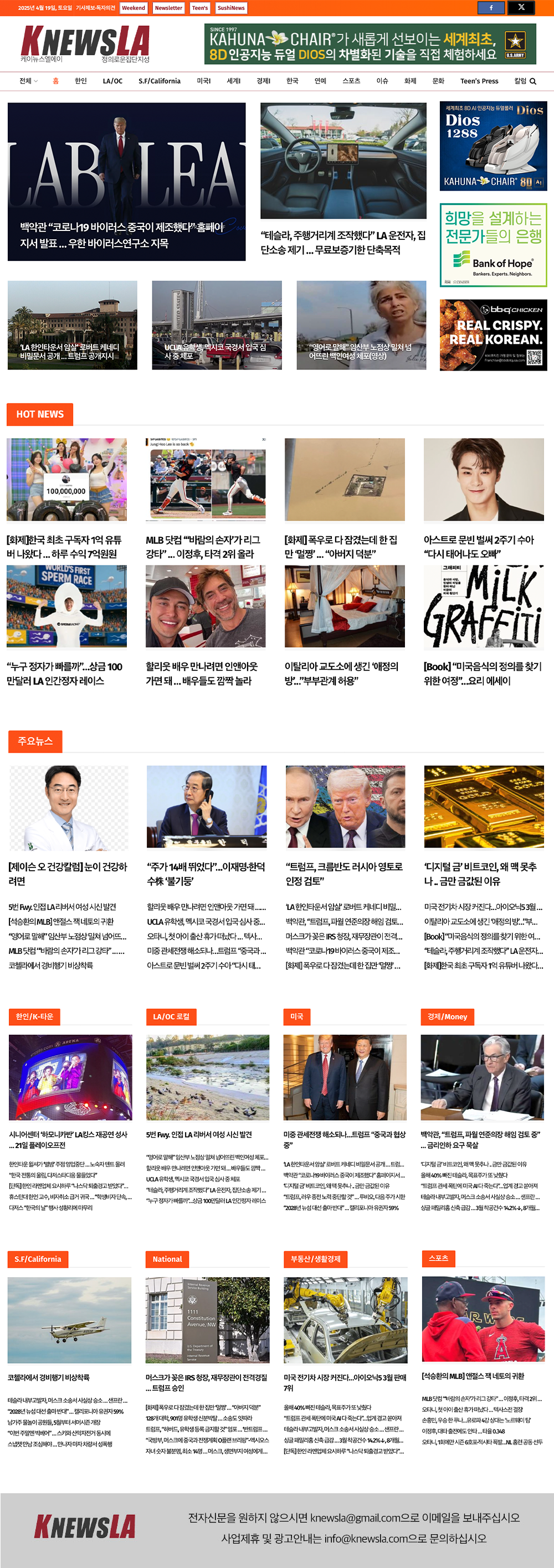This screenshot has width=554, height=1568.
Task: Open the Newsletter button
Action: 168,8
